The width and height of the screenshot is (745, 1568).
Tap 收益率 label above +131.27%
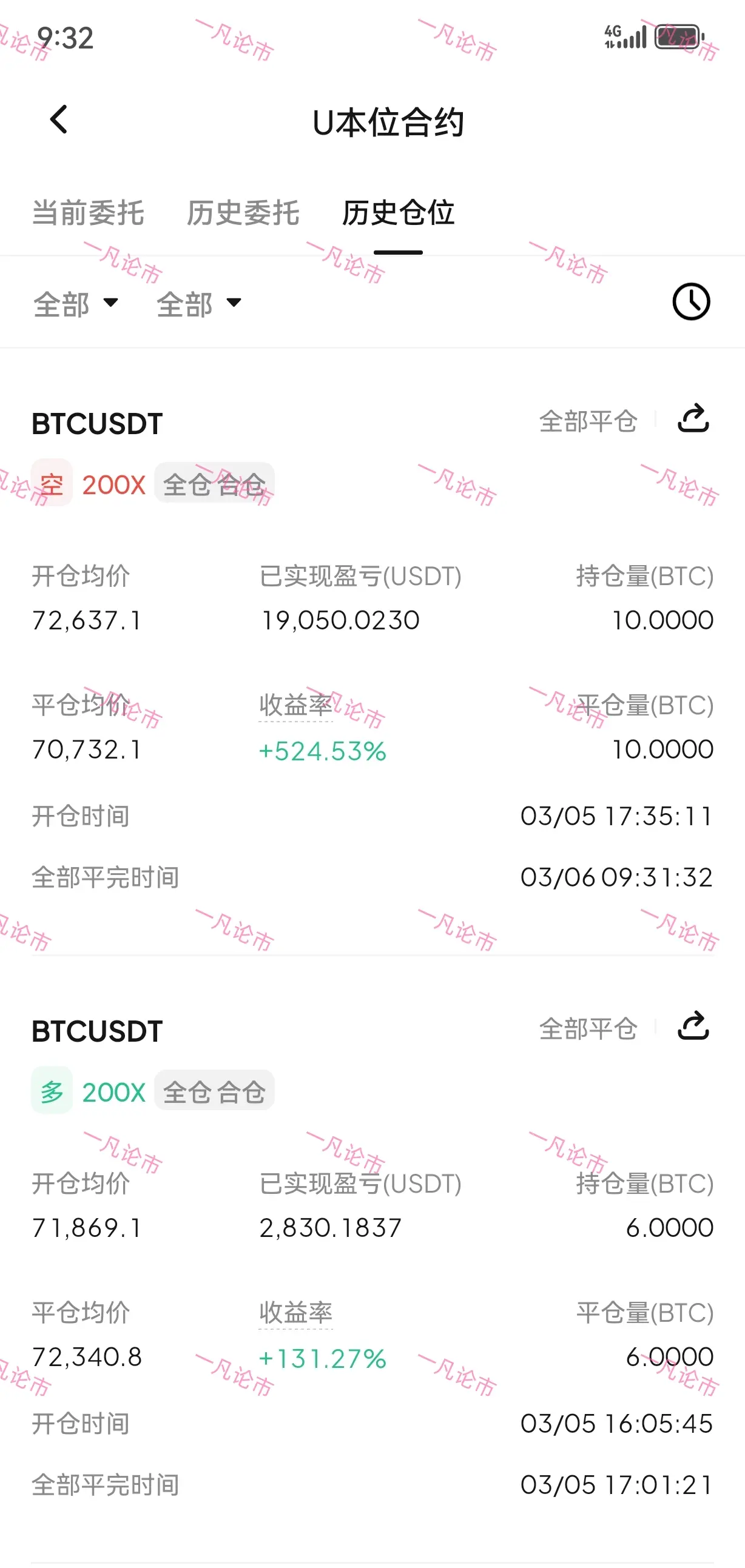point(295,1312)
